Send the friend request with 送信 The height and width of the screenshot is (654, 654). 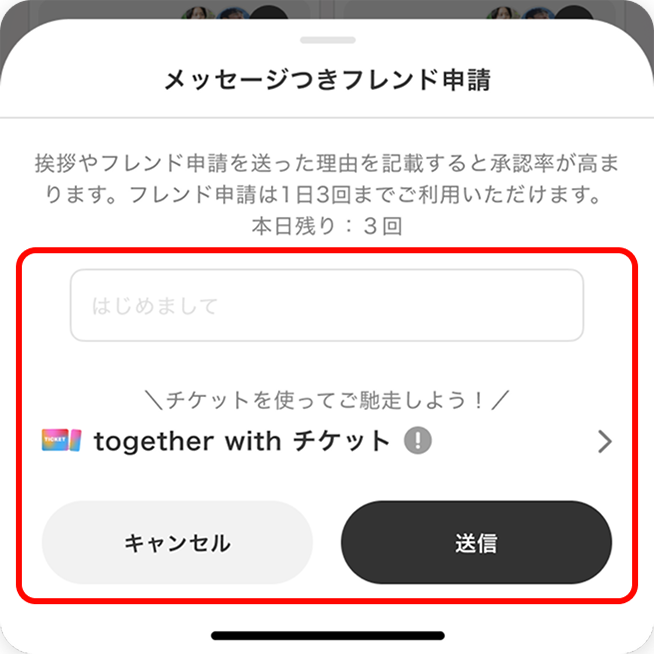tap(476, 543)
